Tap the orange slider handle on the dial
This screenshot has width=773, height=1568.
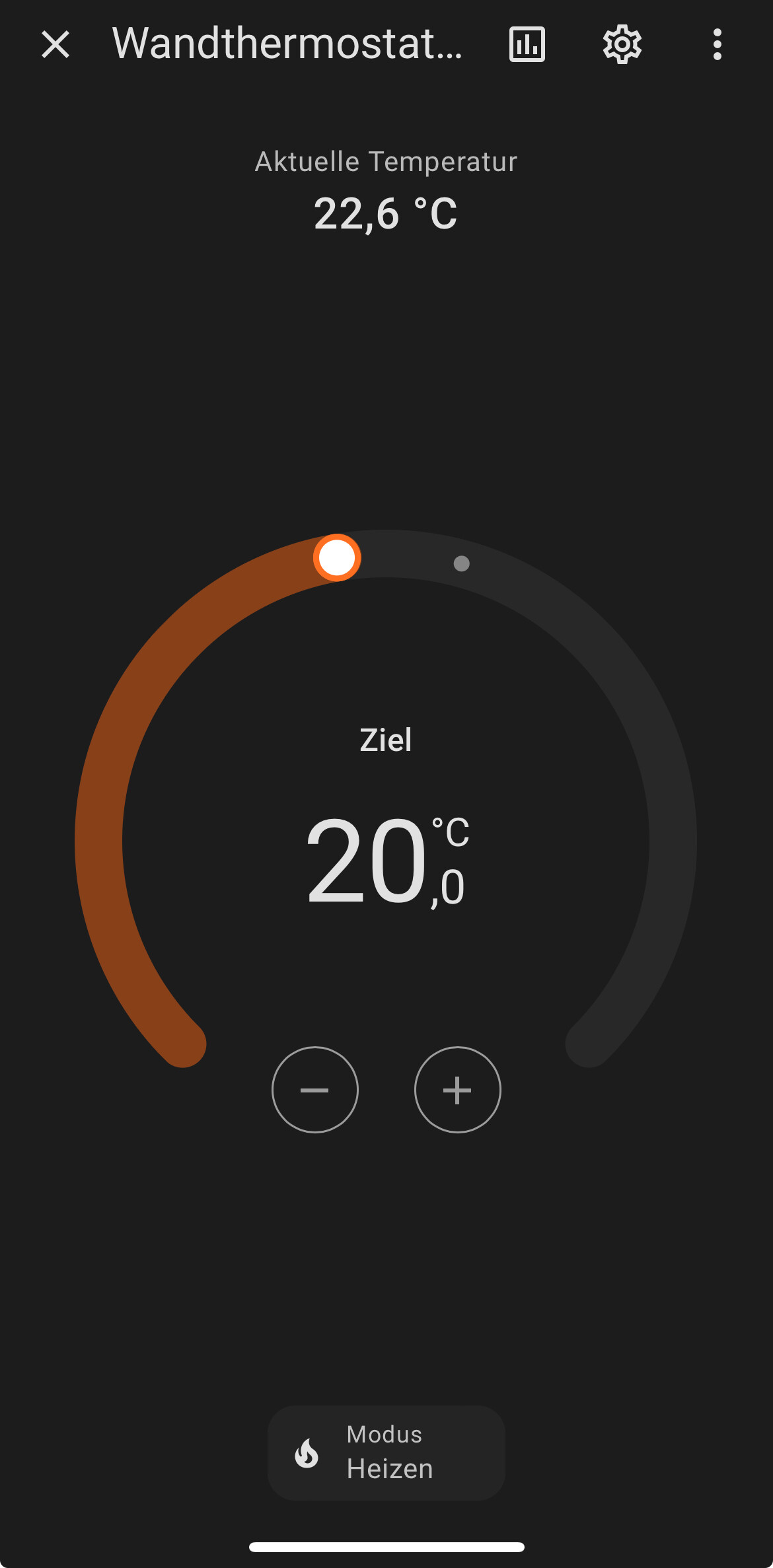coord(337,557)
